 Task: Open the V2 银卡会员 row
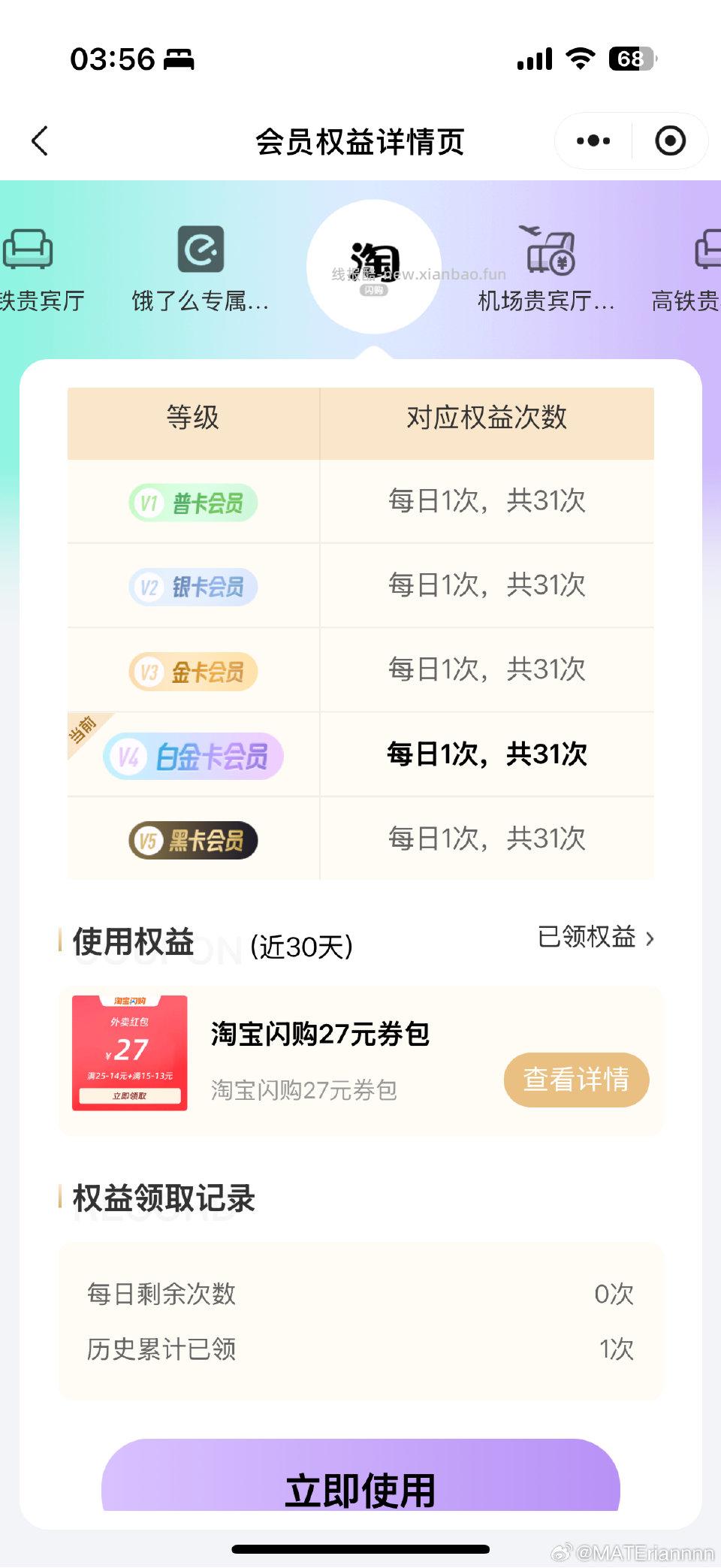pyautogui.click(x=192, y=587)
